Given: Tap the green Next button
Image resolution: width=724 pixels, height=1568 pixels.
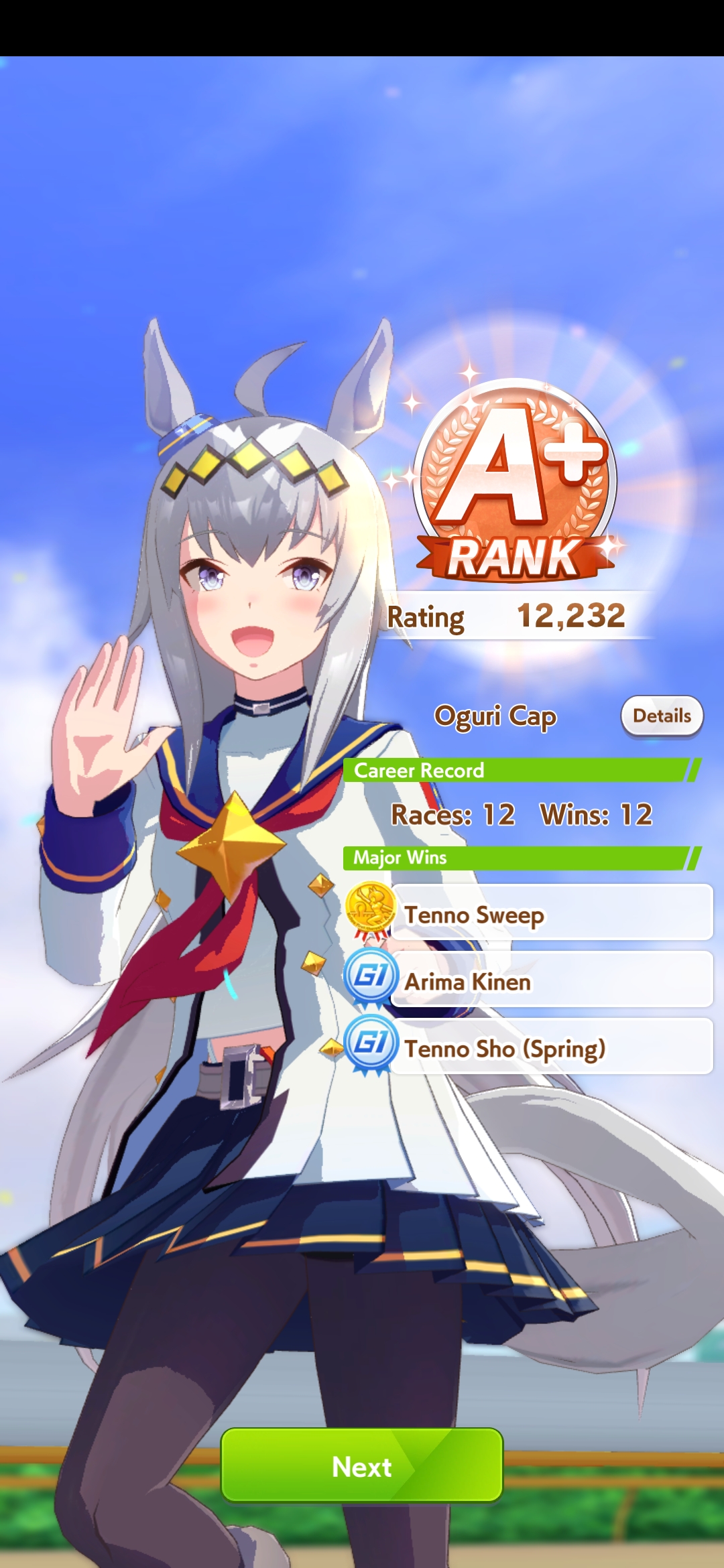Looking at the screenshot, I should tap(362, 1466).
